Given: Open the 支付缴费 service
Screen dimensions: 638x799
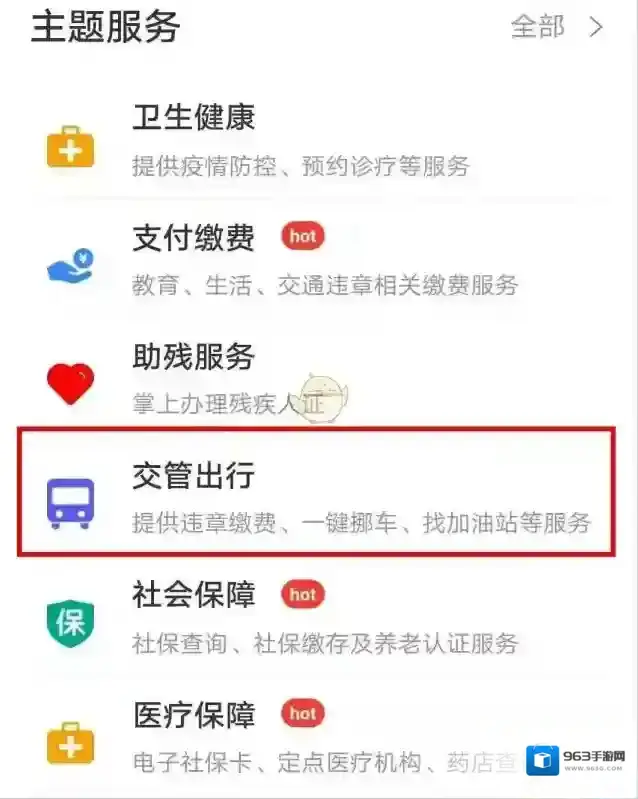Looking at the screenshot, I should (300, 260).
